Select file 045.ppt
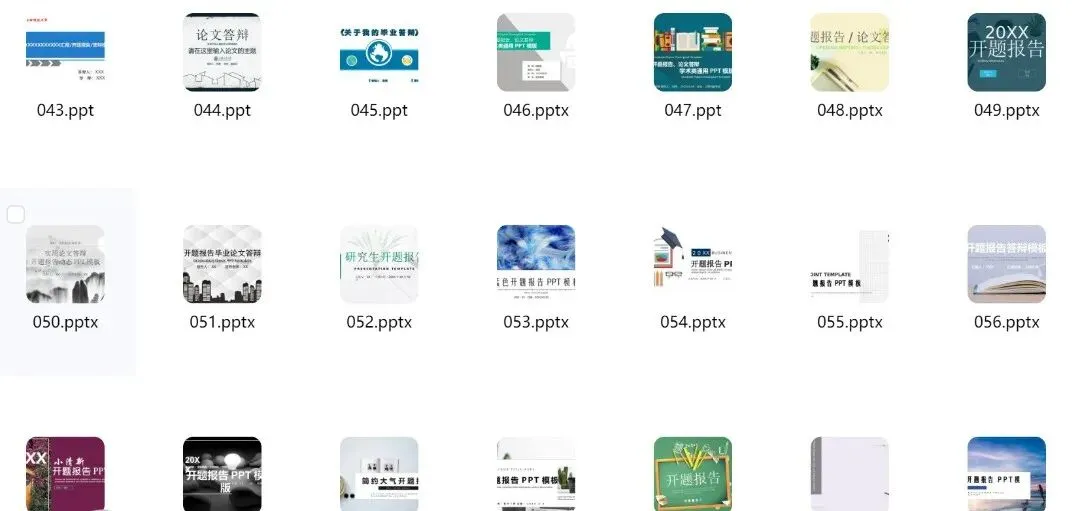This screenshot has width=1080, height=511. 379,52
